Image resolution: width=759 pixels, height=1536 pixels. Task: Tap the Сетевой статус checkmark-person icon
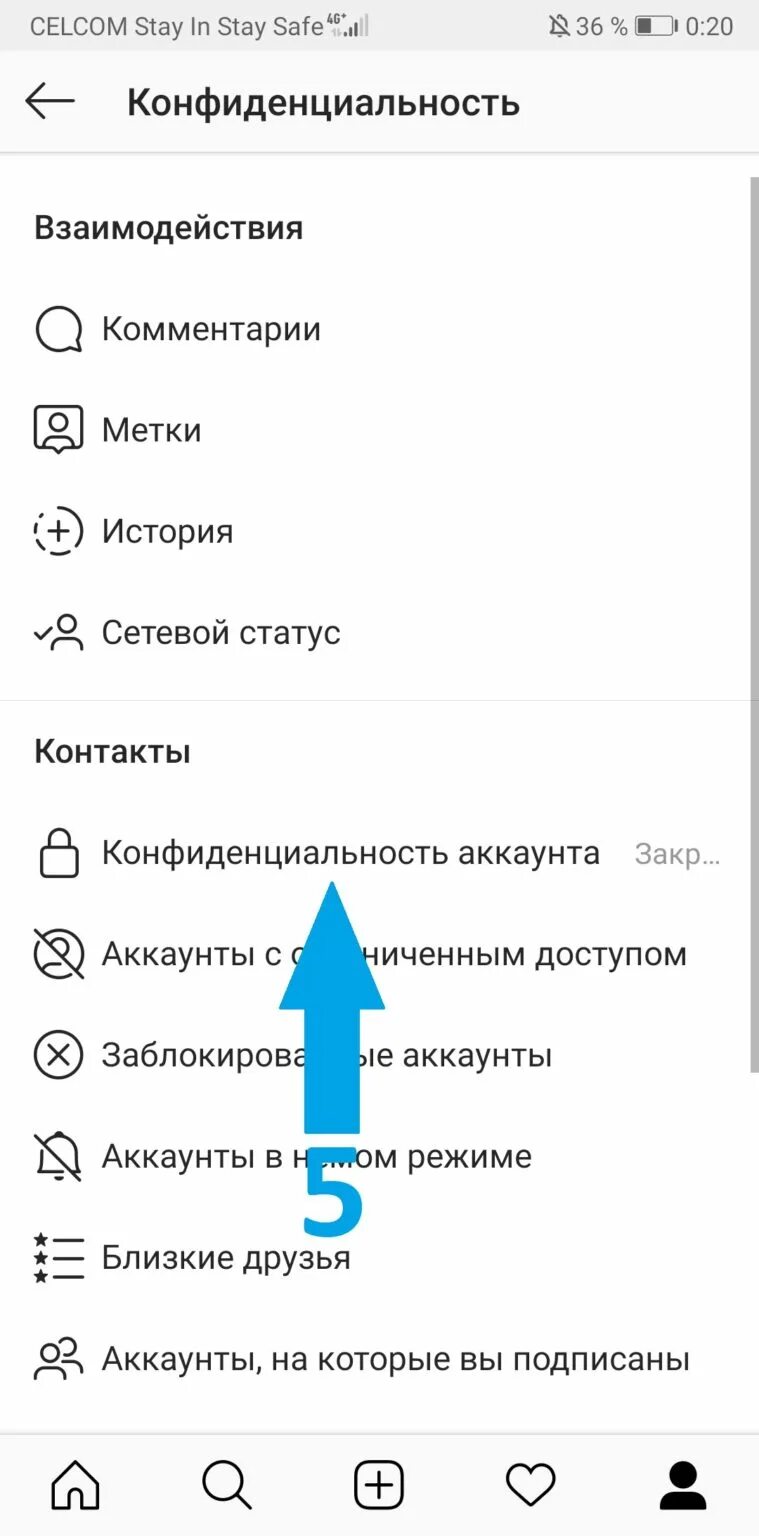pyautogui.click(x=58, y=632)
